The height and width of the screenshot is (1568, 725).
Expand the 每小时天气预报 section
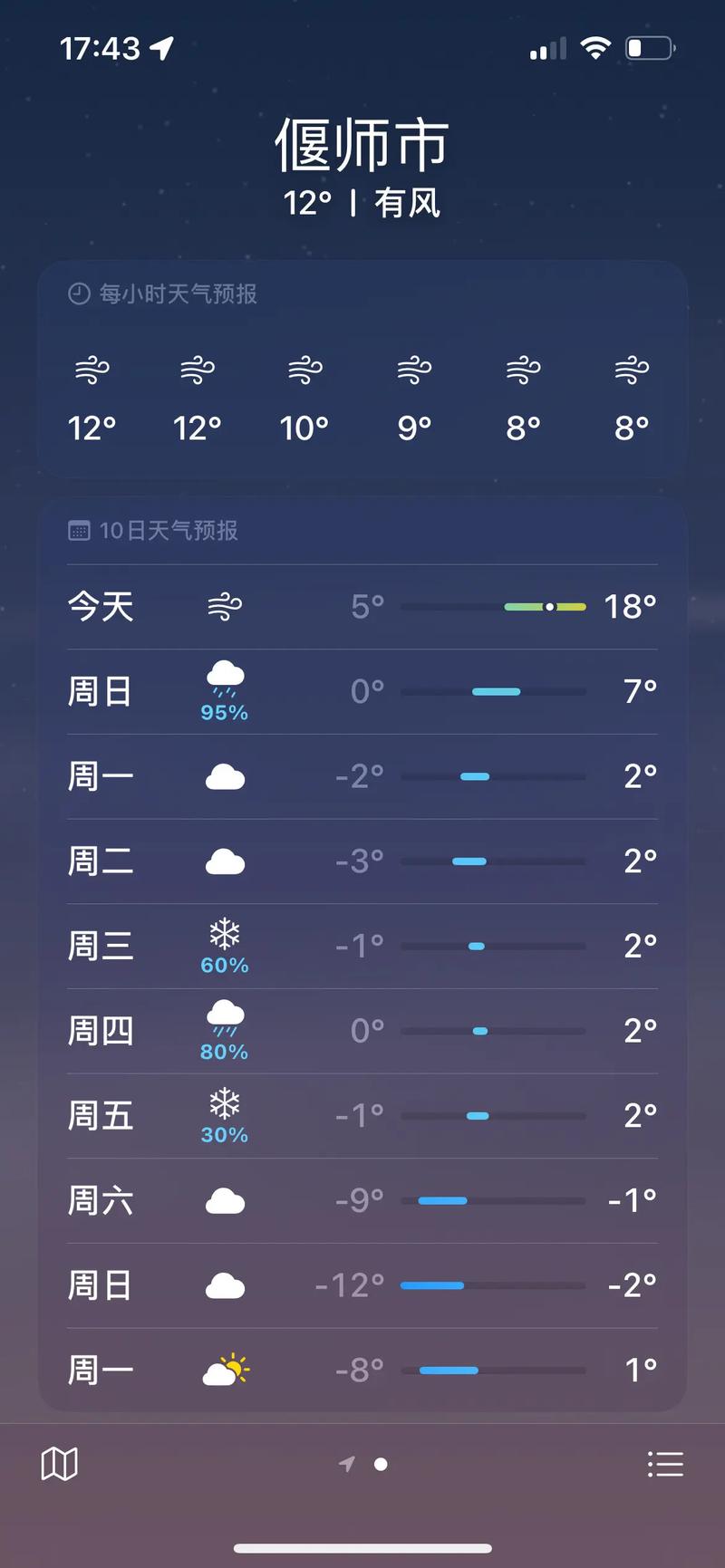[179, 293]
